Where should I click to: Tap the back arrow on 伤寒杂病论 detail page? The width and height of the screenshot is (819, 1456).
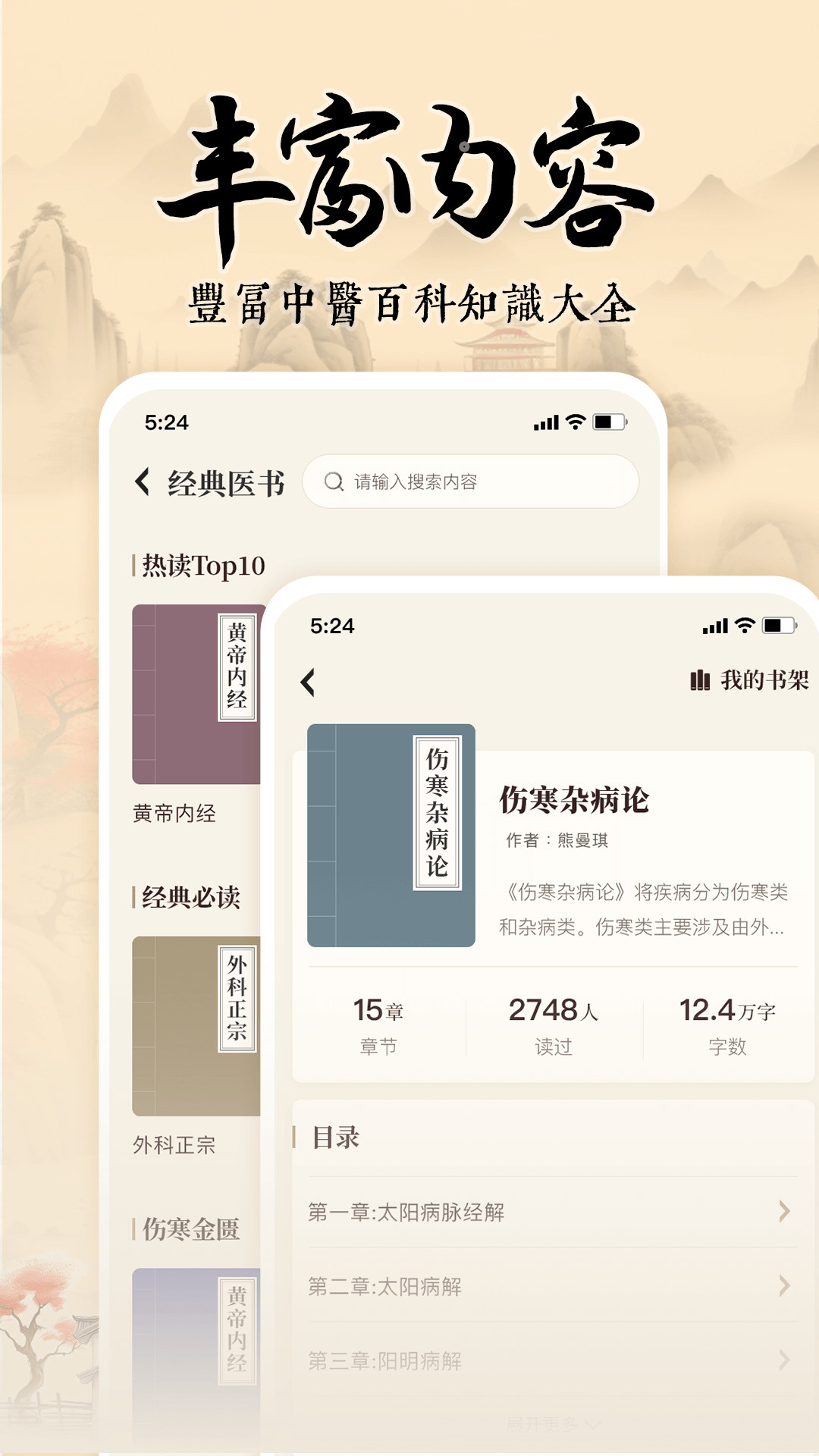[309, 681]
